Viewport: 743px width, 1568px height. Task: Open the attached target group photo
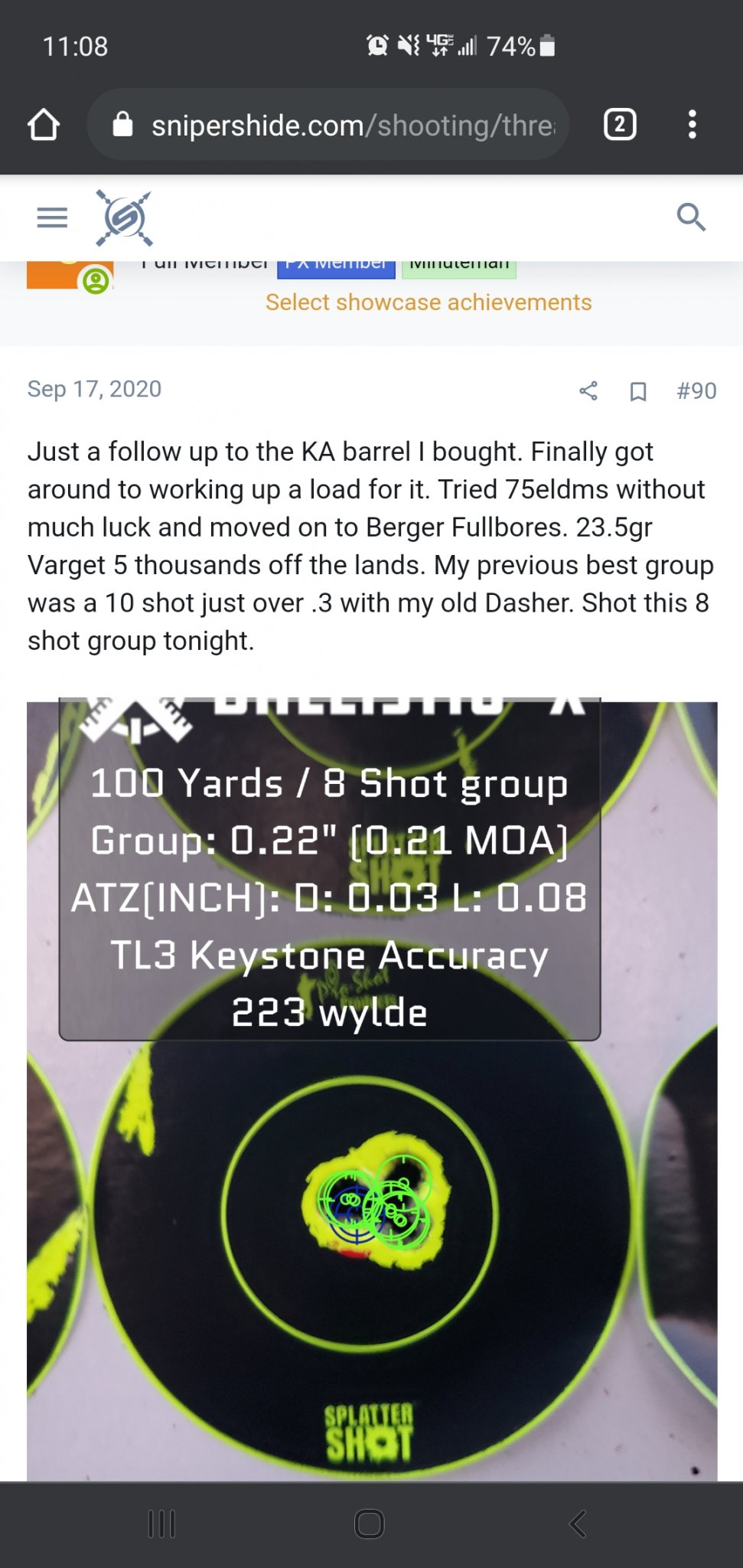pos(372,1148)
